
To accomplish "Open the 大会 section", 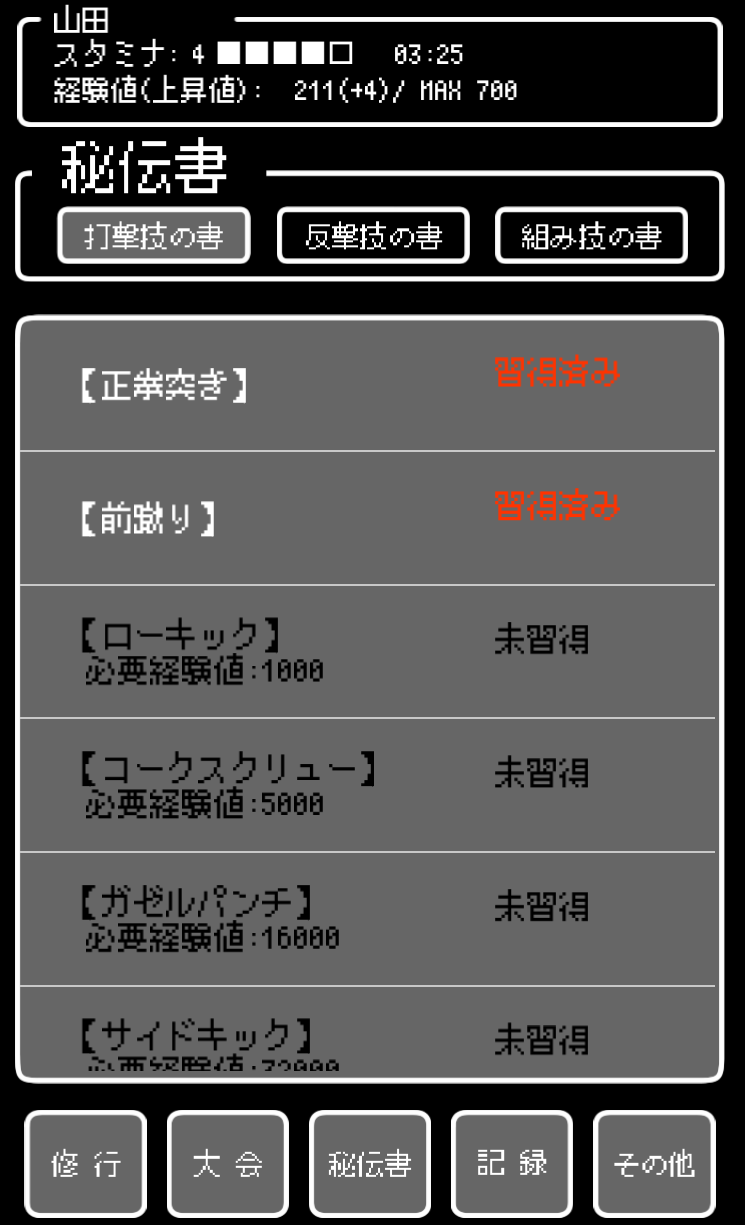I will (228, 1164).
